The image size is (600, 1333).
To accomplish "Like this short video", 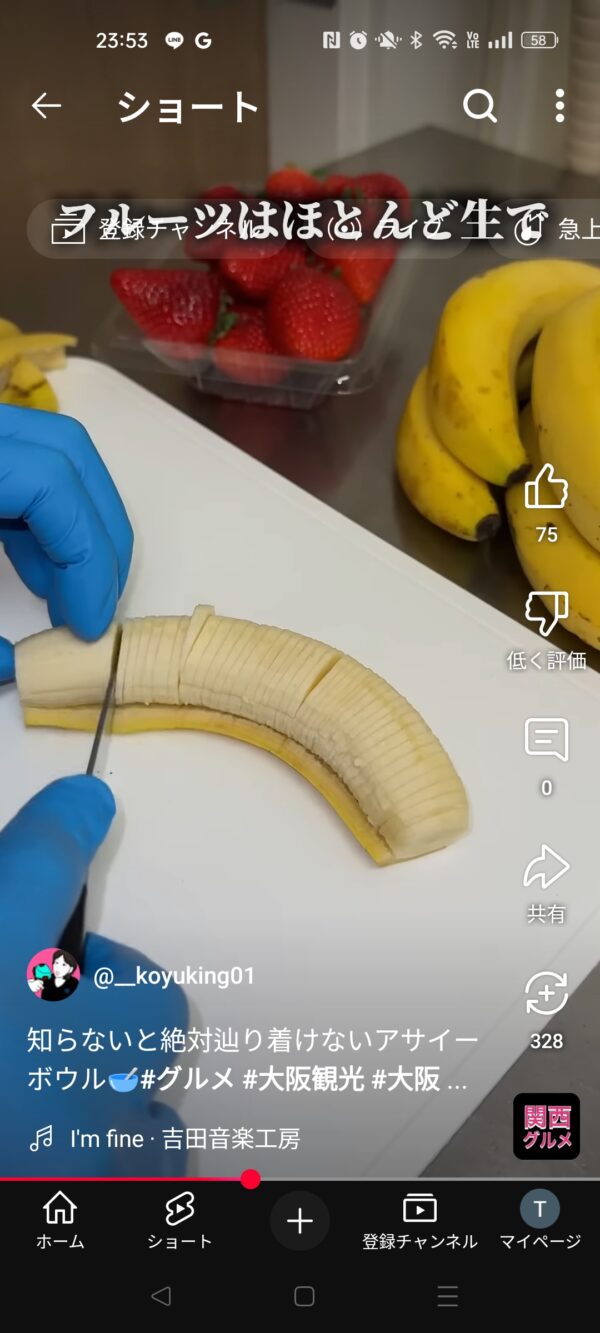I will (546, 488).
